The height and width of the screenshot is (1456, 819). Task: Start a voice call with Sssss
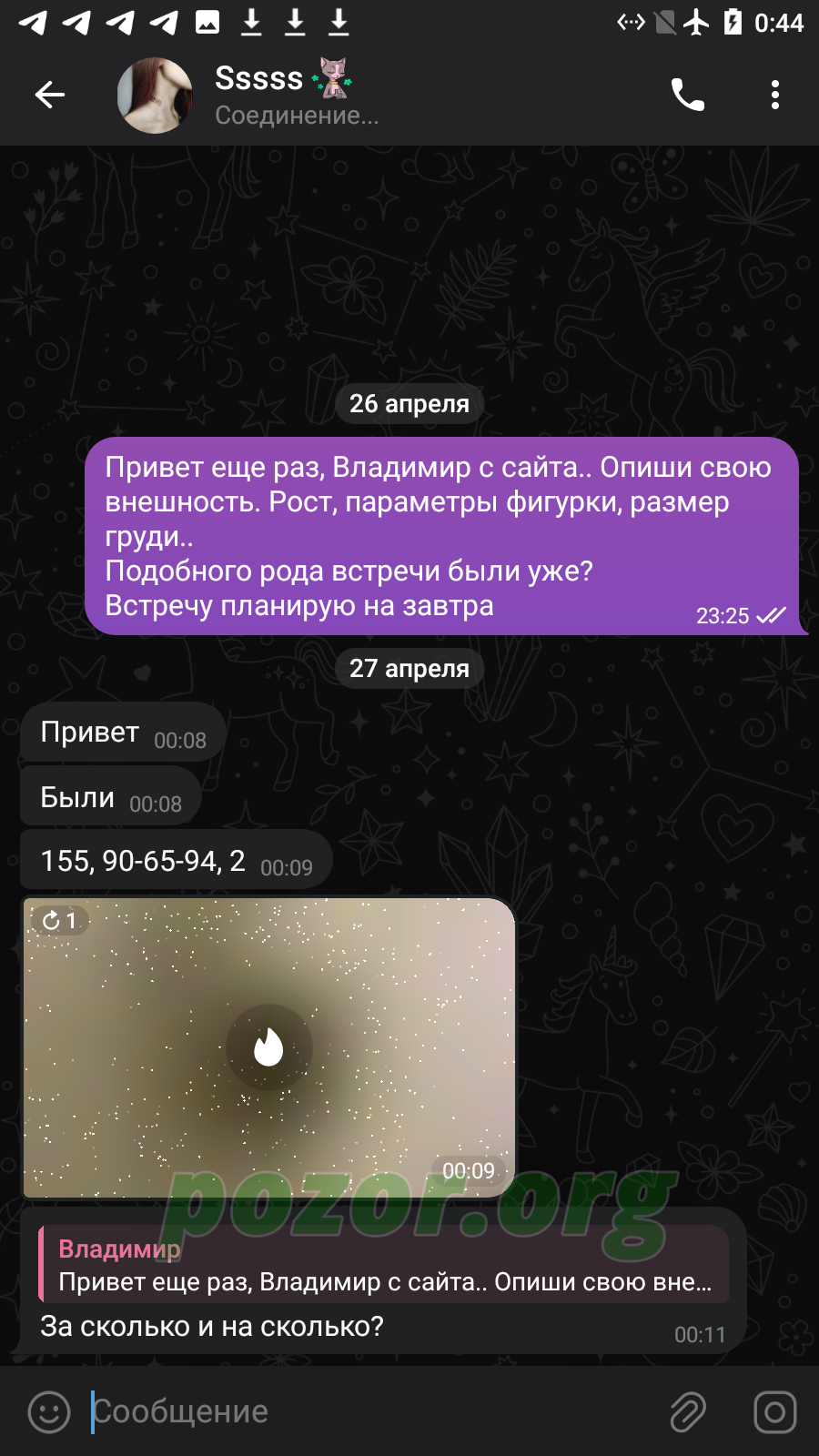tap(687, 95)
